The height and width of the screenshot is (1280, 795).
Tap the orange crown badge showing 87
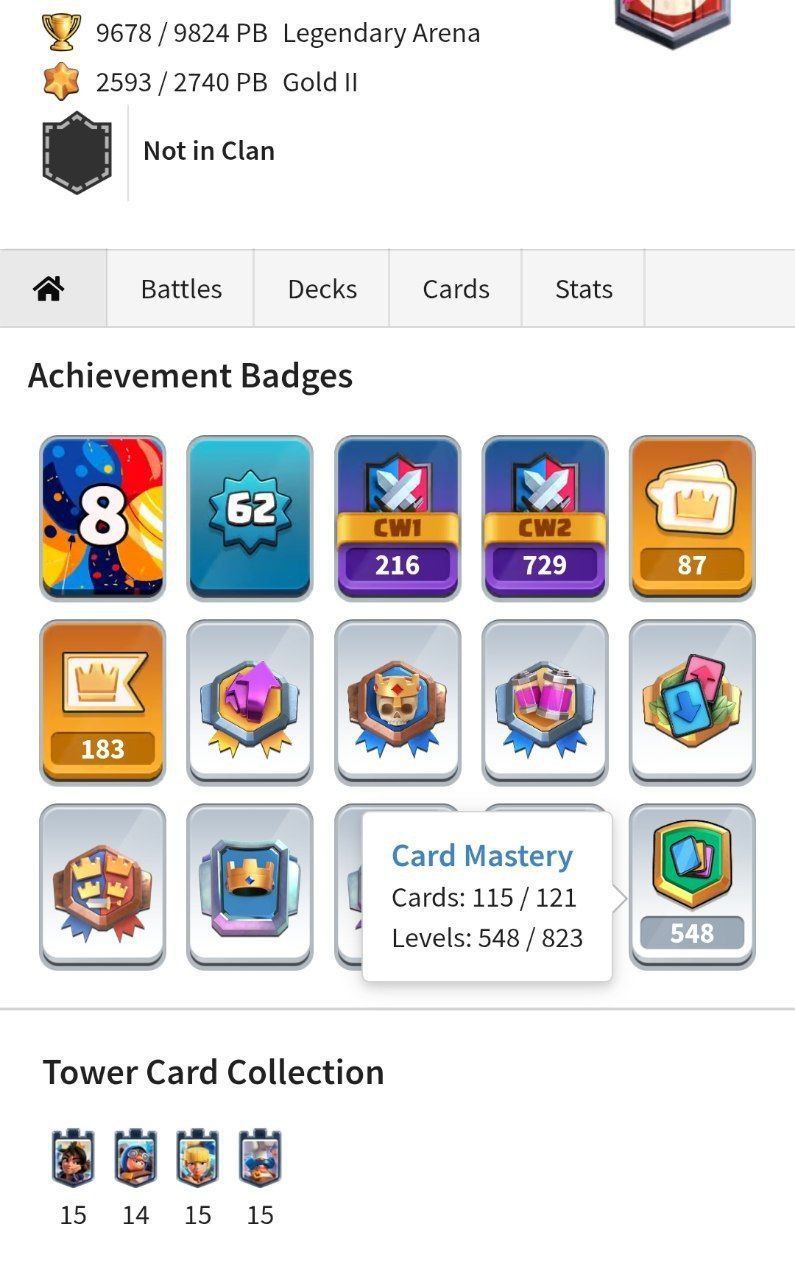pyautogui.click(x=692, y=518)
